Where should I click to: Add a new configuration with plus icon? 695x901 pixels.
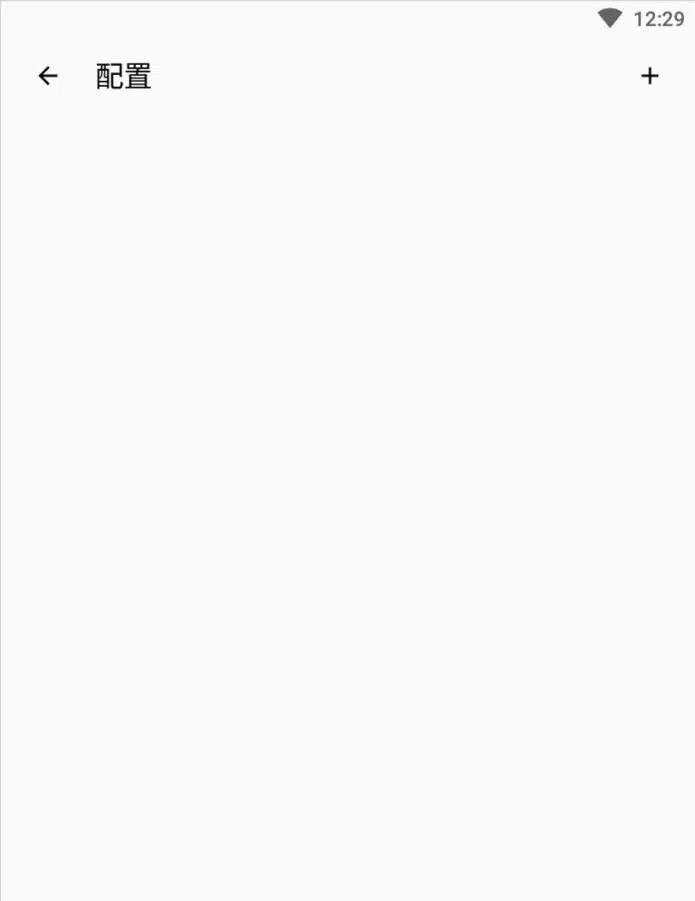click(x=650, y=76)
